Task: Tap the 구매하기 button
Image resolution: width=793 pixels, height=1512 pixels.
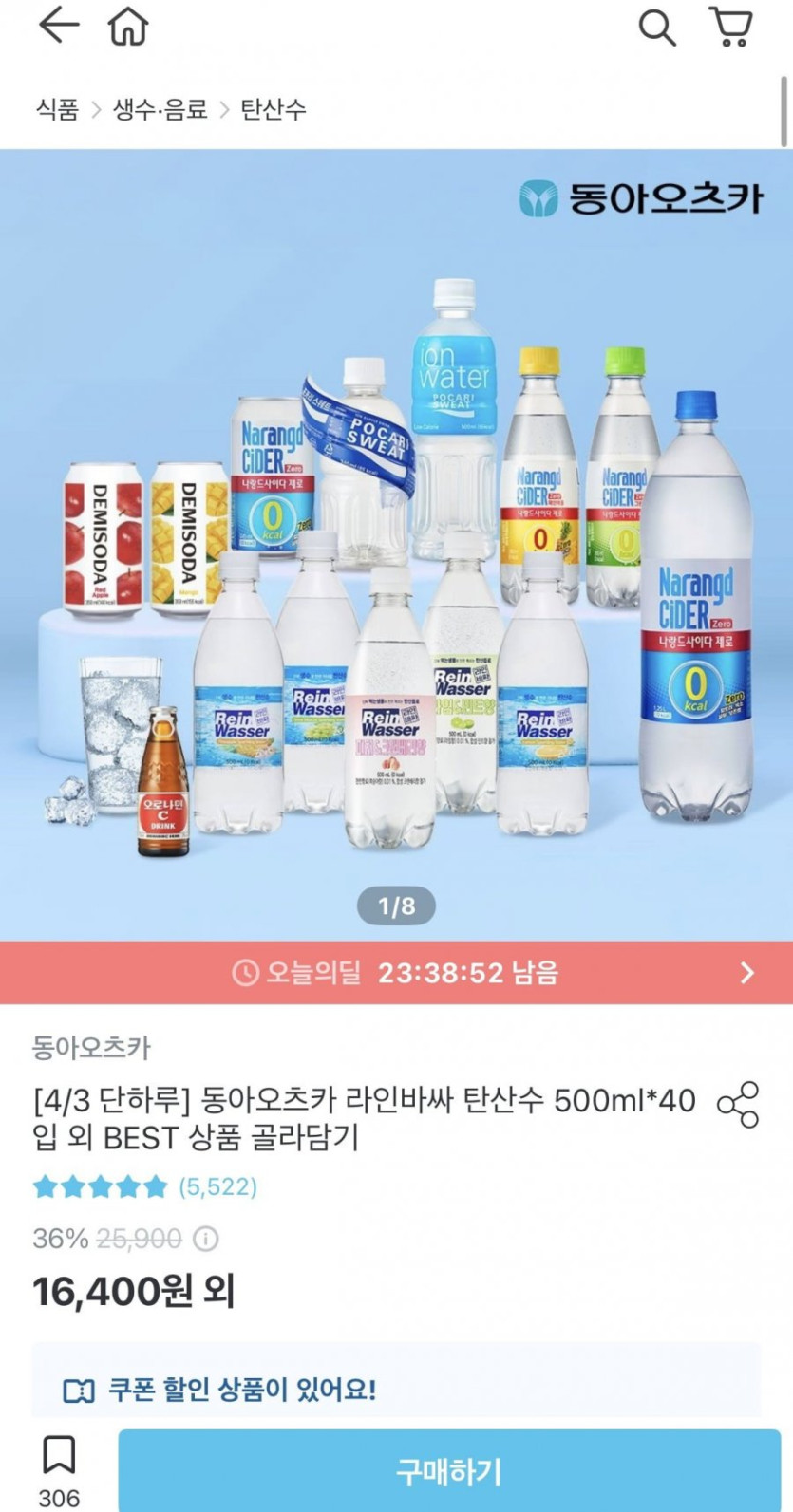Action: pos(449,1471)
